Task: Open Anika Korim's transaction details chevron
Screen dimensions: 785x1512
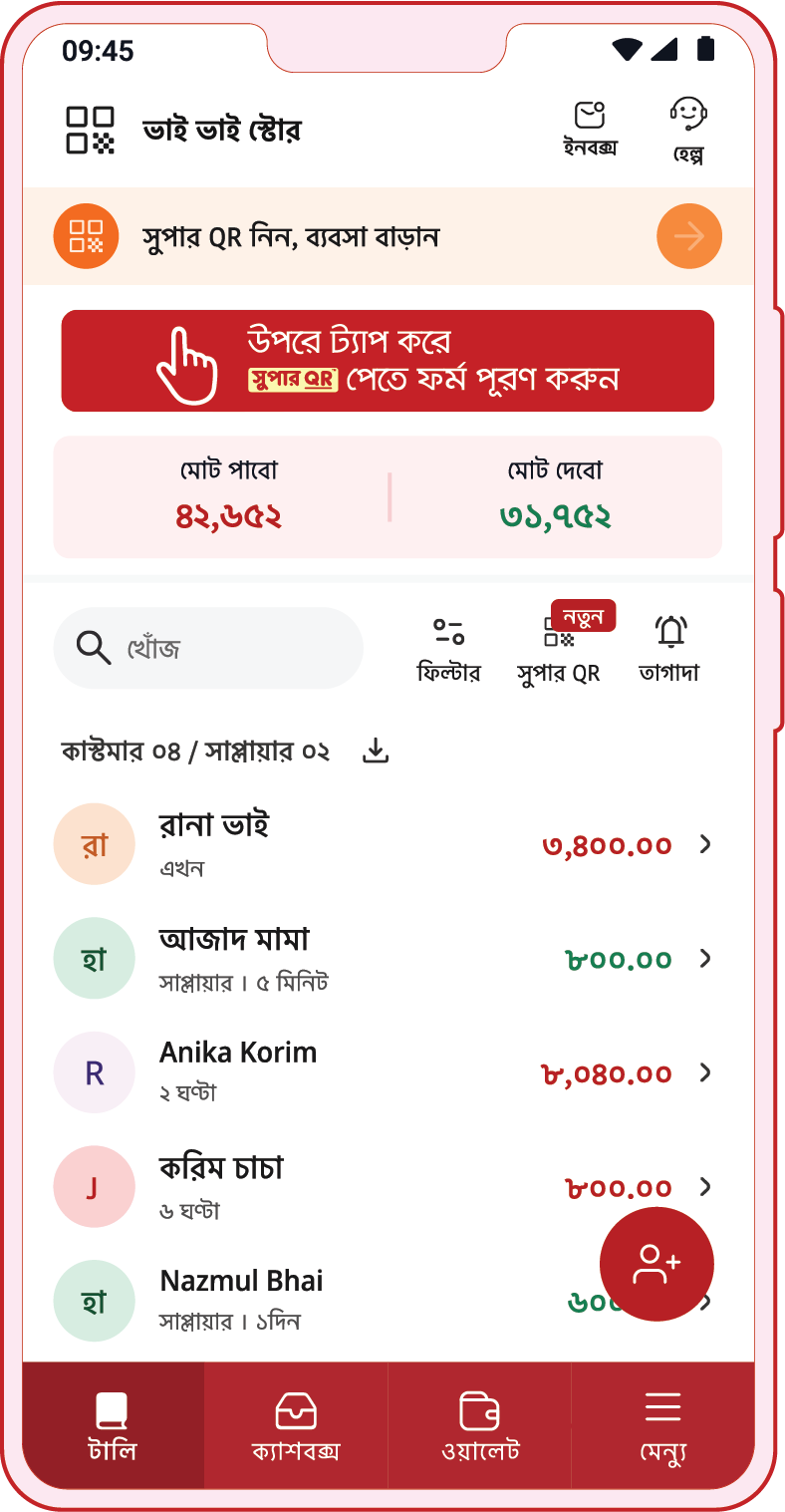Action: [705, 1072]
